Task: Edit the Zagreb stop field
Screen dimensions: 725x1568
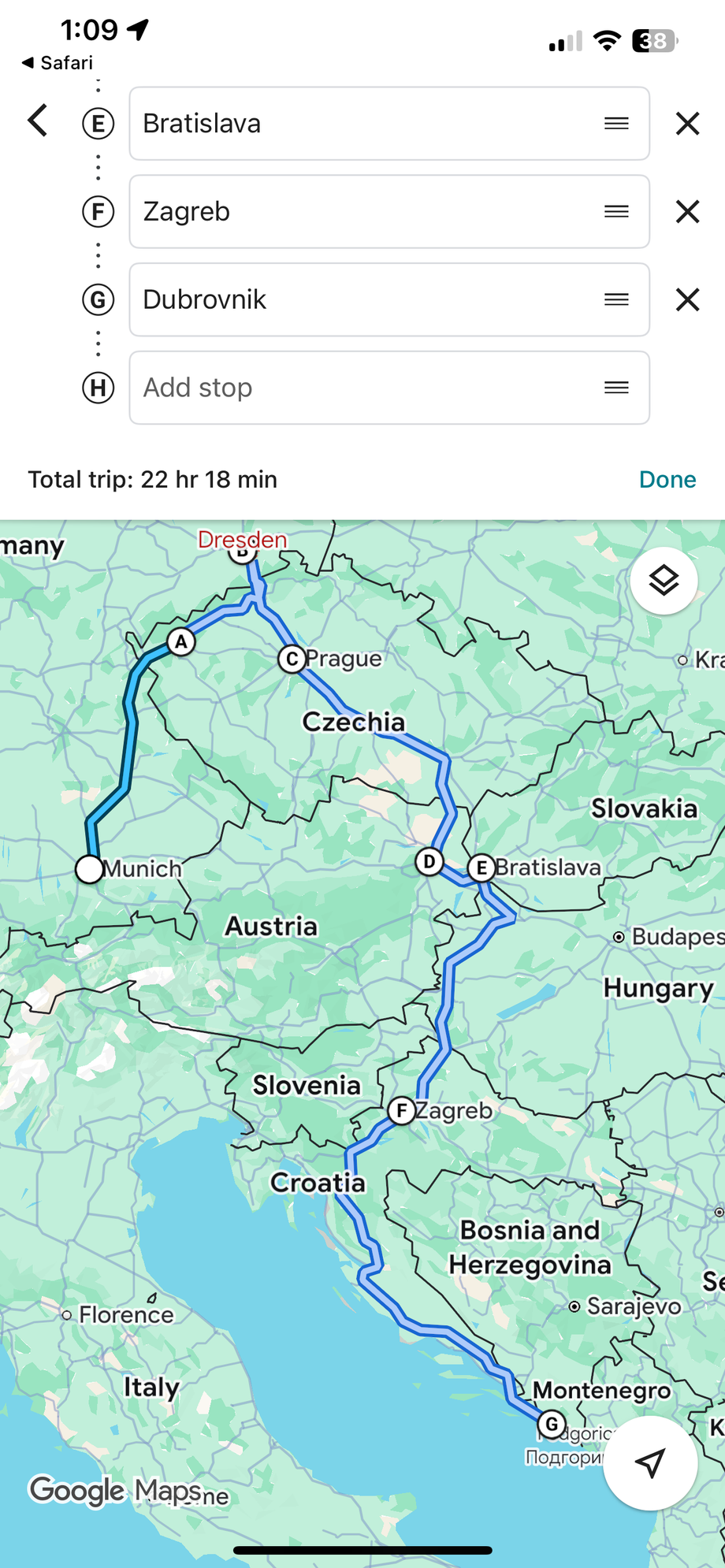Action: pyautogui.click(x=362, y=212)
